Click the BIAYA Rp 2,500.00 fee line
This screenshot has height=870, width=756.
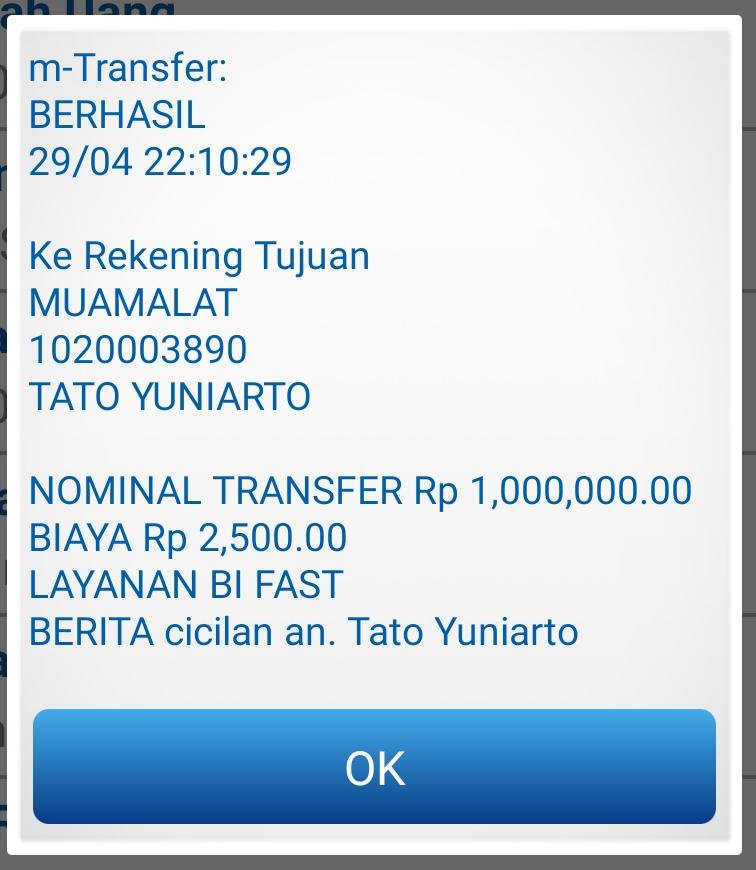[x=188, y=537]
